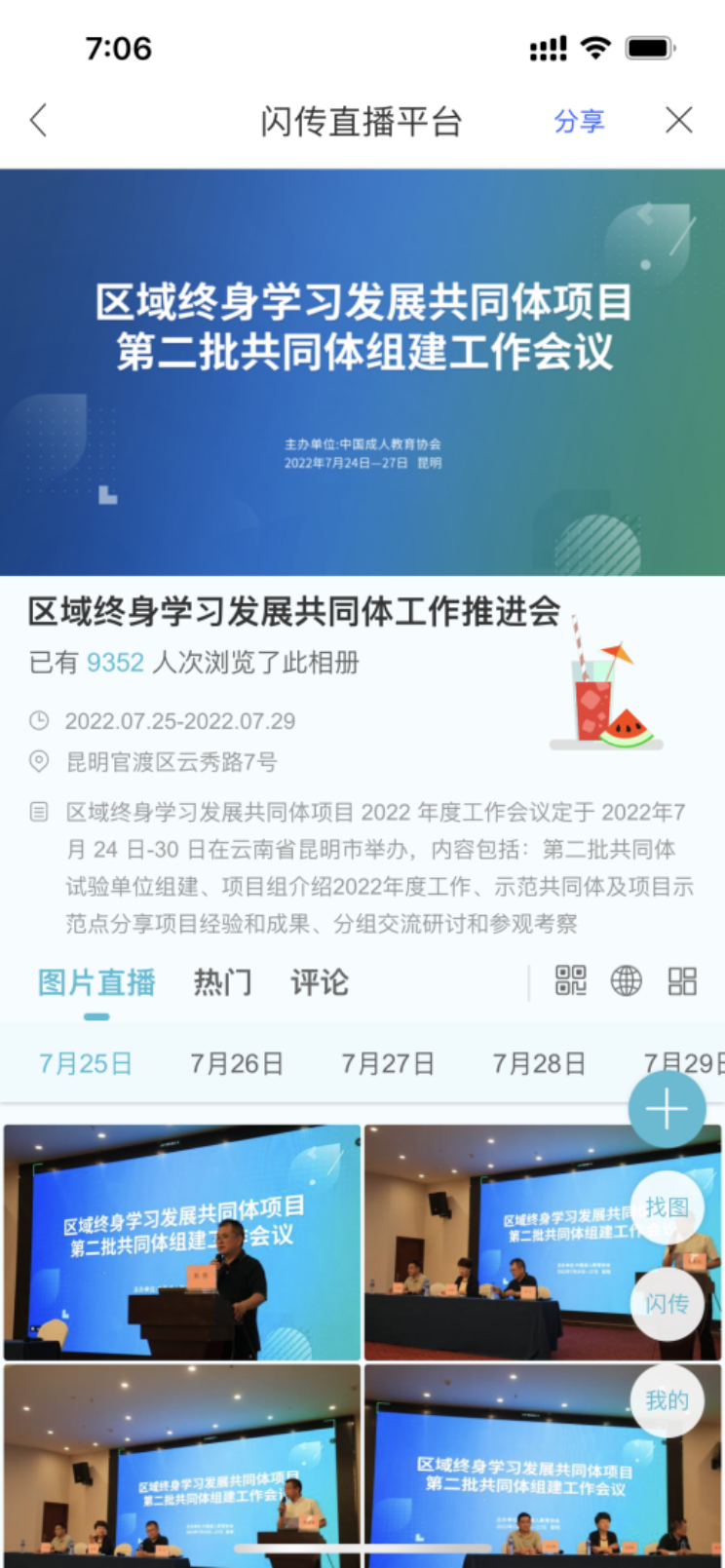Tap the back arrow at top left
Image resolution: width=725 pixels, height=1568 pixels.
point(37,120)
